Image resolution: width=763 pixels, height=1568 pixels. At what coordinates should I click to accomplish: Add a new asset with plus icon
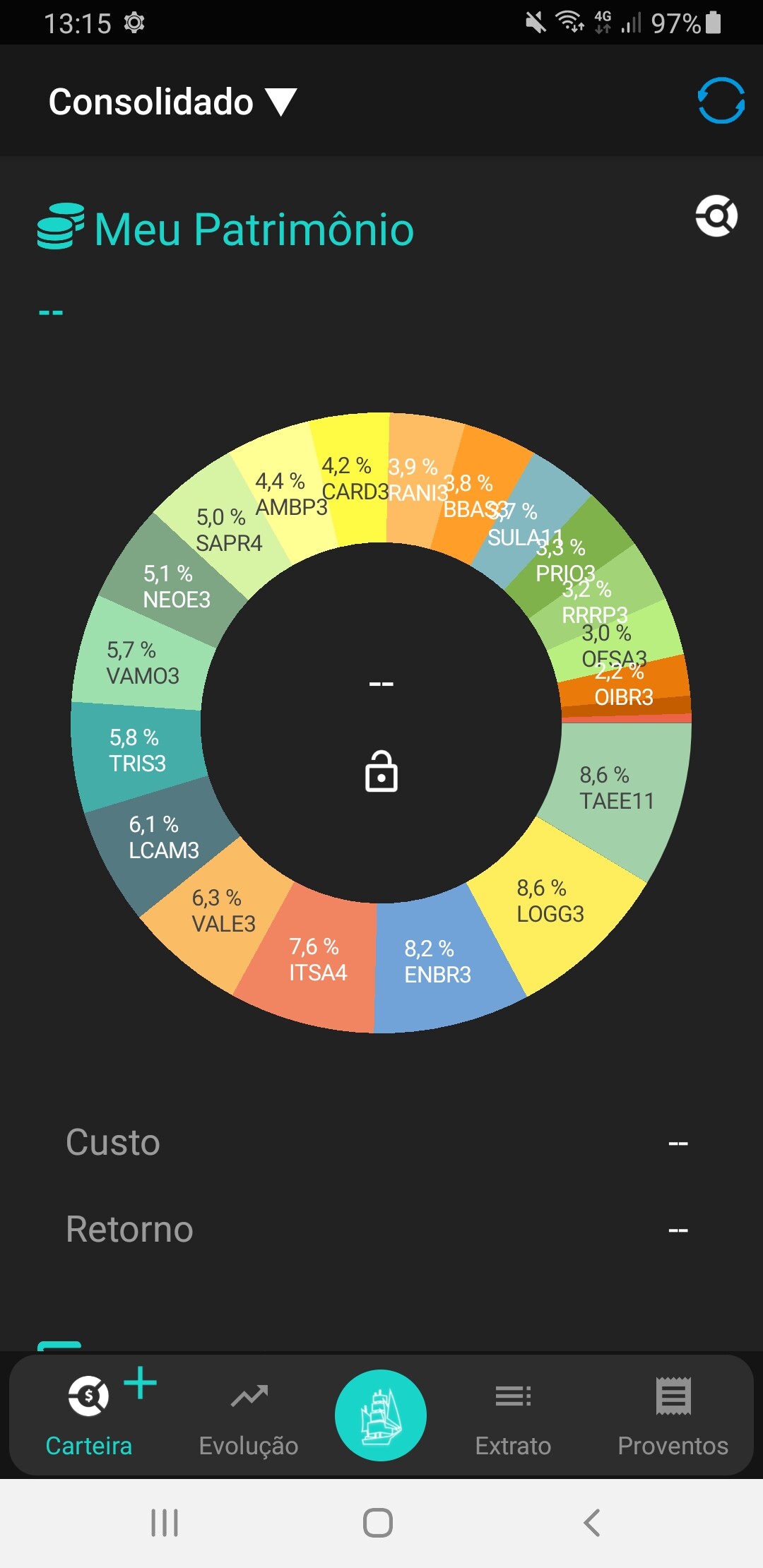click(x=141, y=1383)
